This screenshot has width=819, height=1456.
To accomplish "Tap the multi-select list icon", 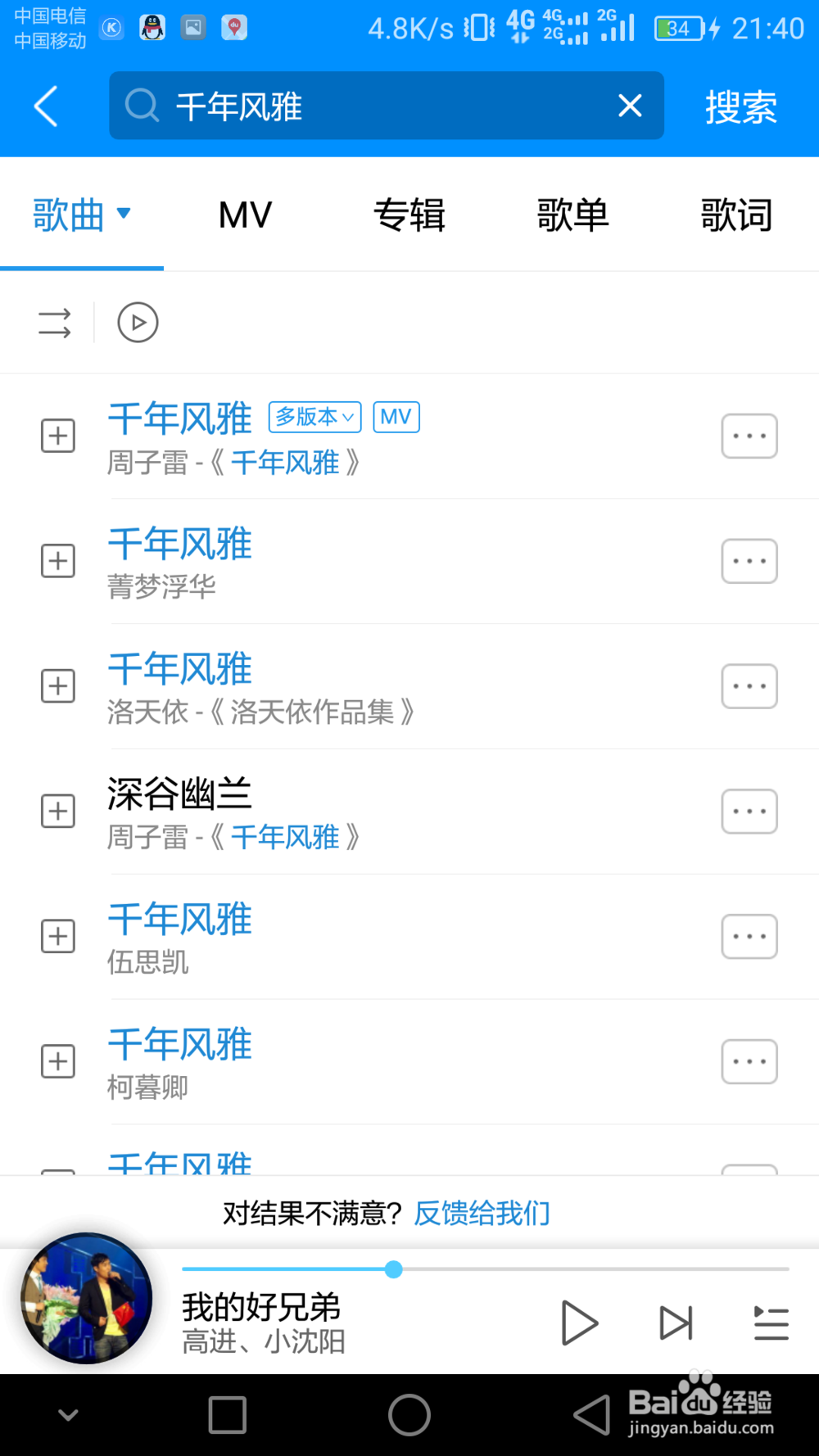I will point(55,323).
